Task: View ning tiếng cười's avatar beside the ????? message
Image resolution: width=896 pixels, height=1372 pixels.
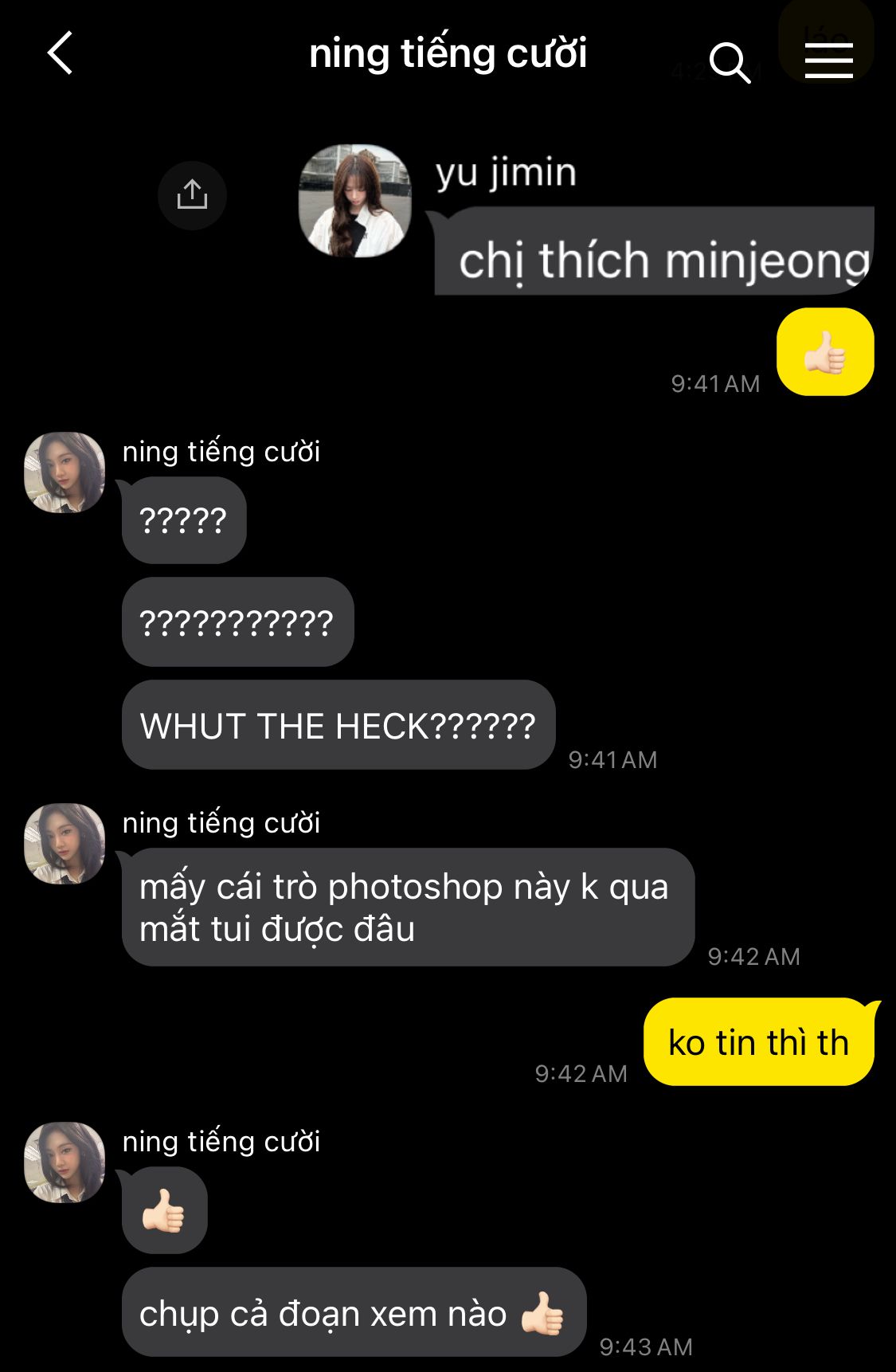Action: click(65, 472)
